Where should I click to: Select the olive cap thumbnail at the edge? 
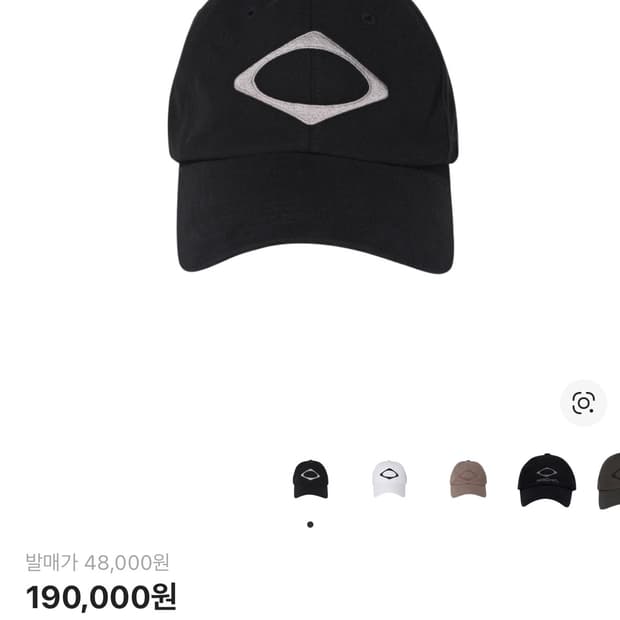click(609, 481)
